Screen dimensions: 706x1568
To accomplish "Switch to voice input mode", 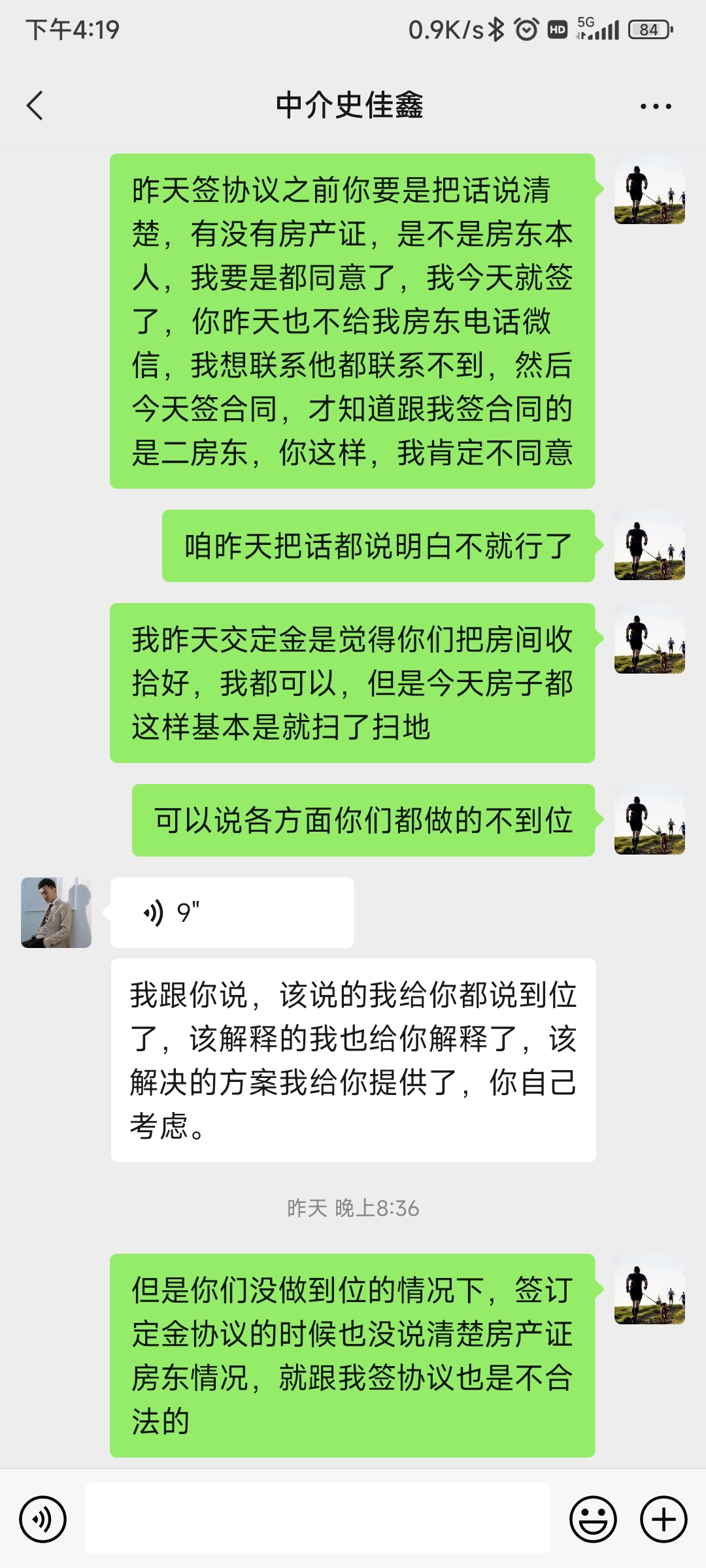I will click(43, 1519).
